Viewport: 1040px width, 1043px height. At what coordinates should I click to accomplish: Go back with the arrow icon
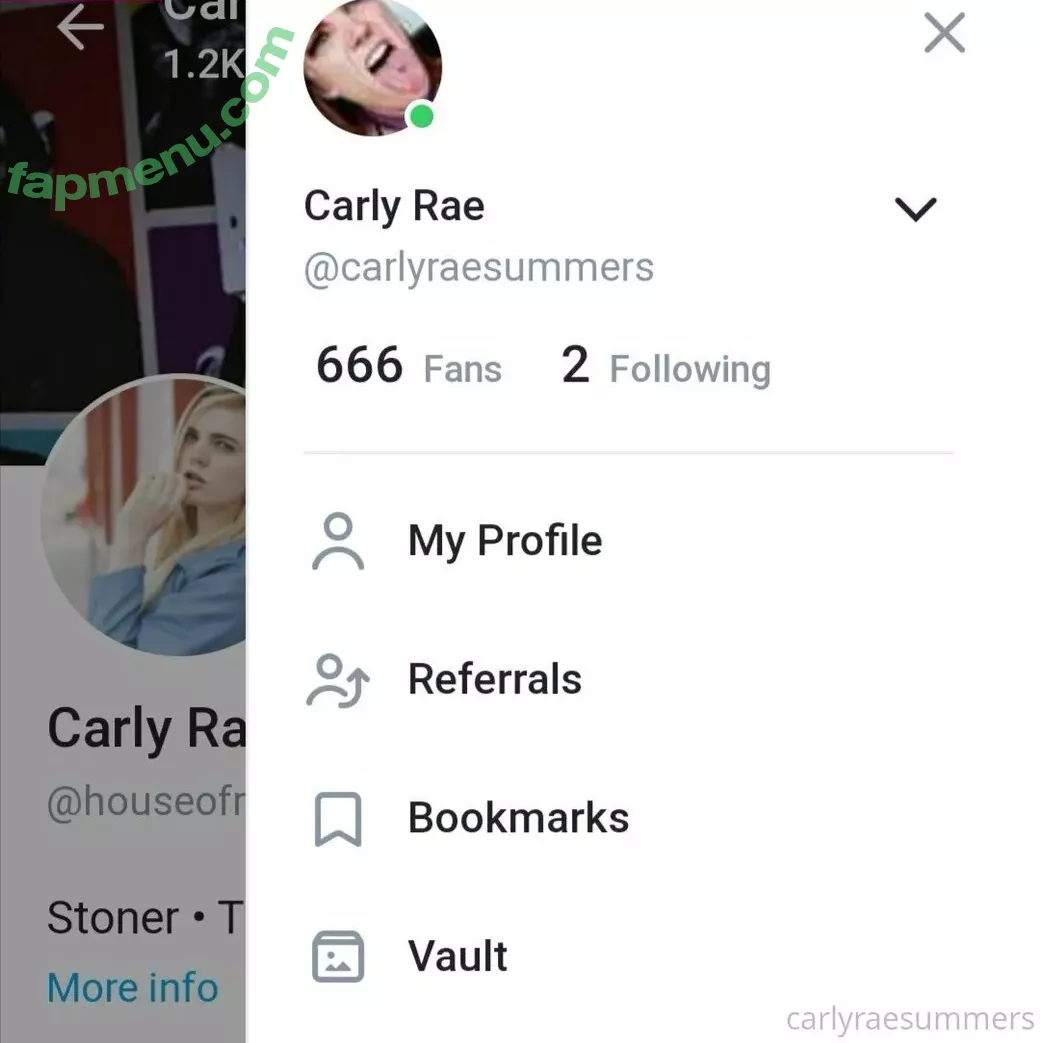81,29
